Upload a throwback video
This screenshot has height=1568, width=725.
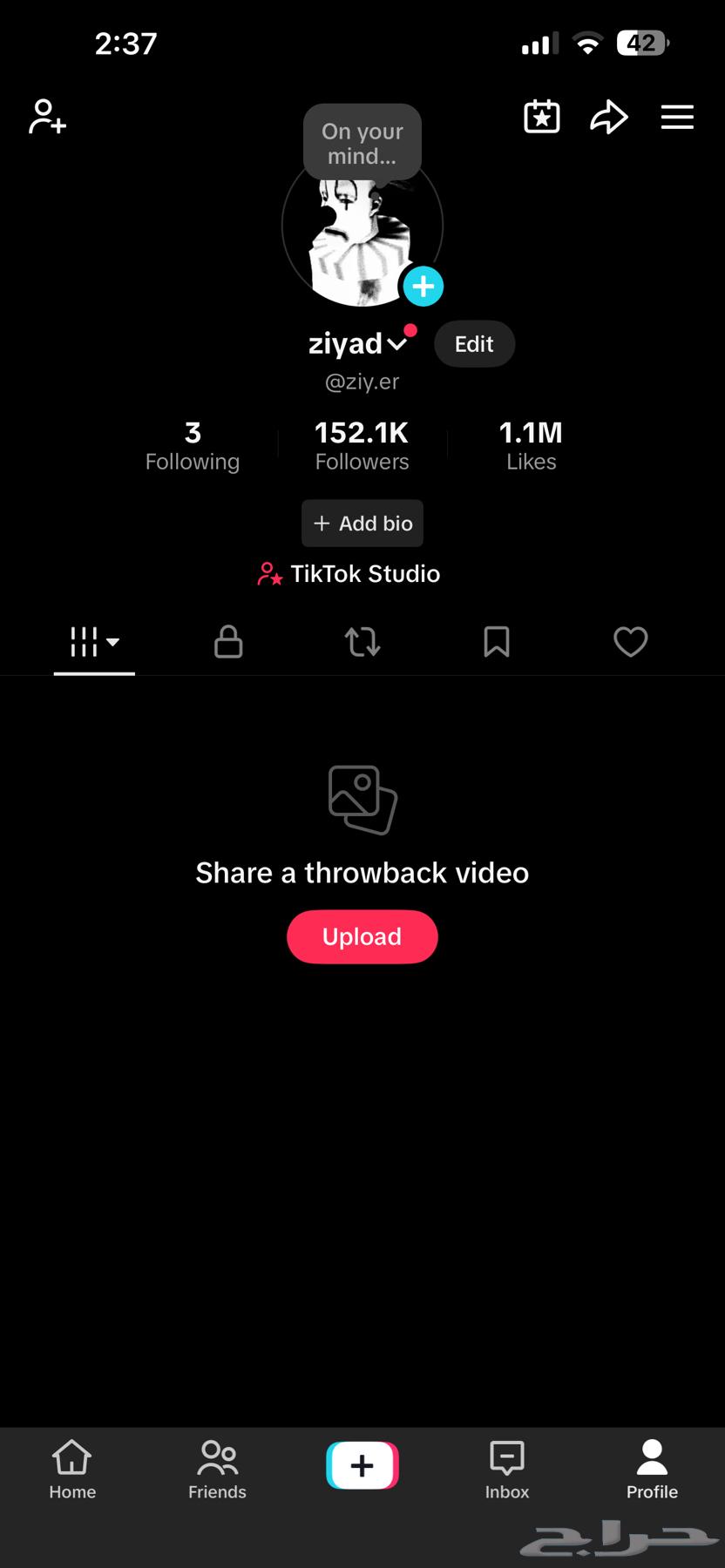point(362,936)
